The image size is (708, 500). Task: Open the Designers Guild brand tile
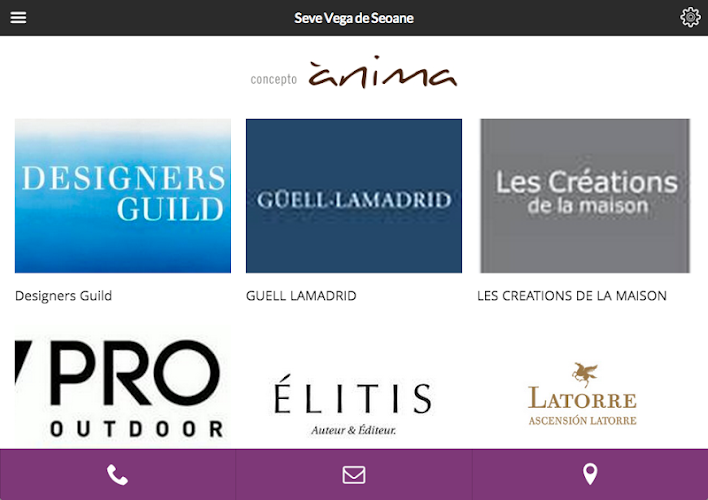(123, 196)
